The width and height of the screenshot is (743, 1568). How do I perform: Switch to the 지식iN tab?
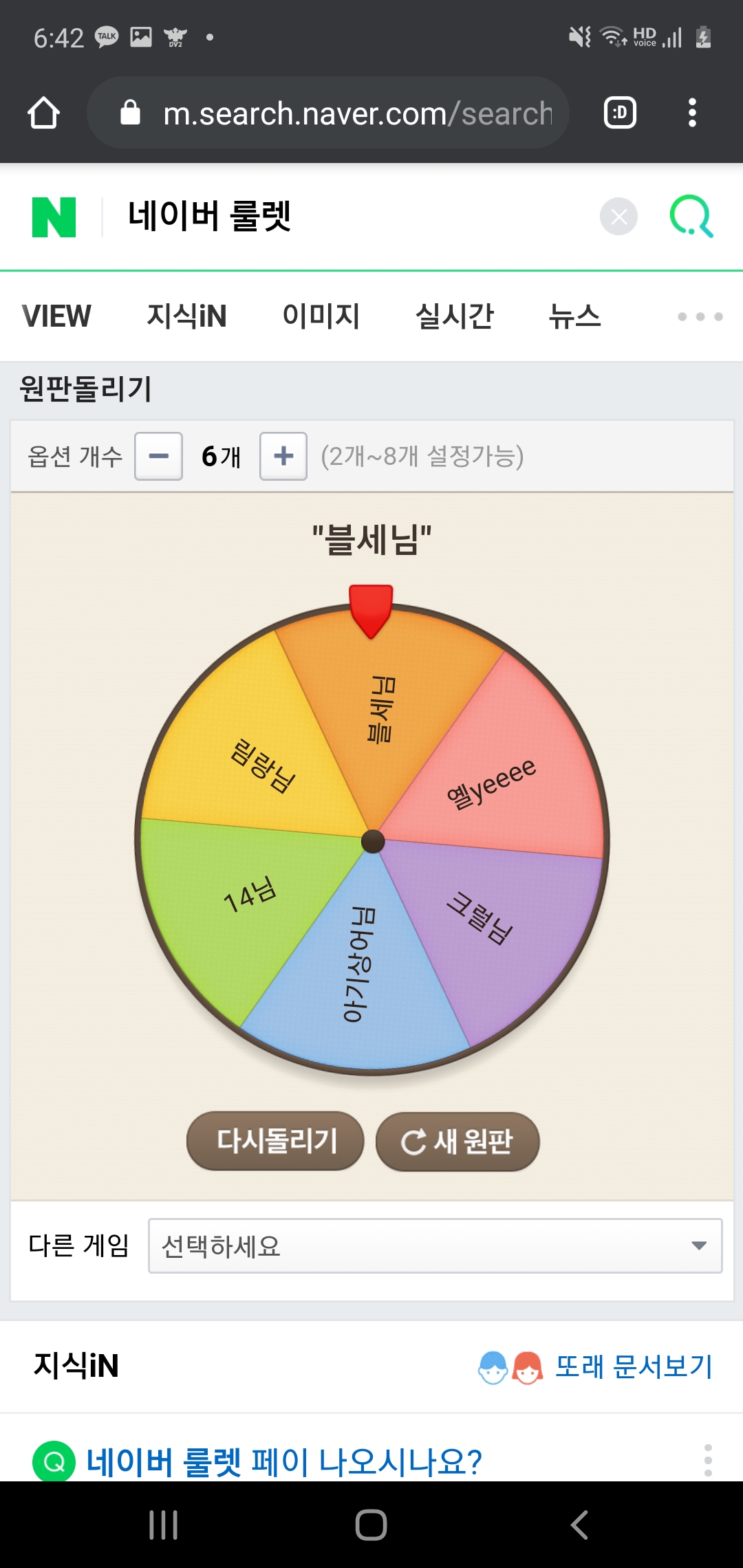click(186, 316)
